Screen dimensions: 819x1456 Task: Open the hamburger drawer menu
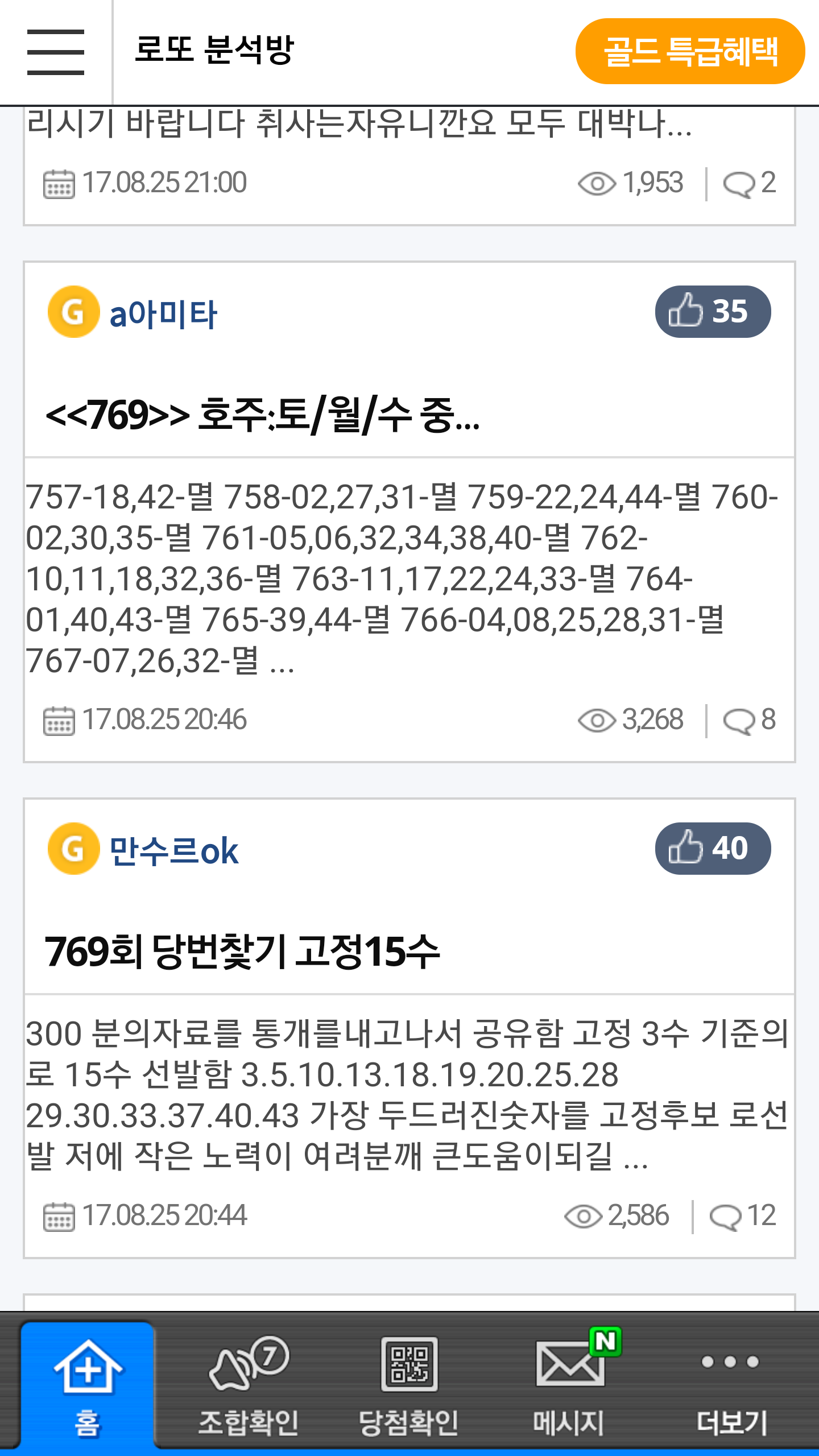[x=56, y=52]
